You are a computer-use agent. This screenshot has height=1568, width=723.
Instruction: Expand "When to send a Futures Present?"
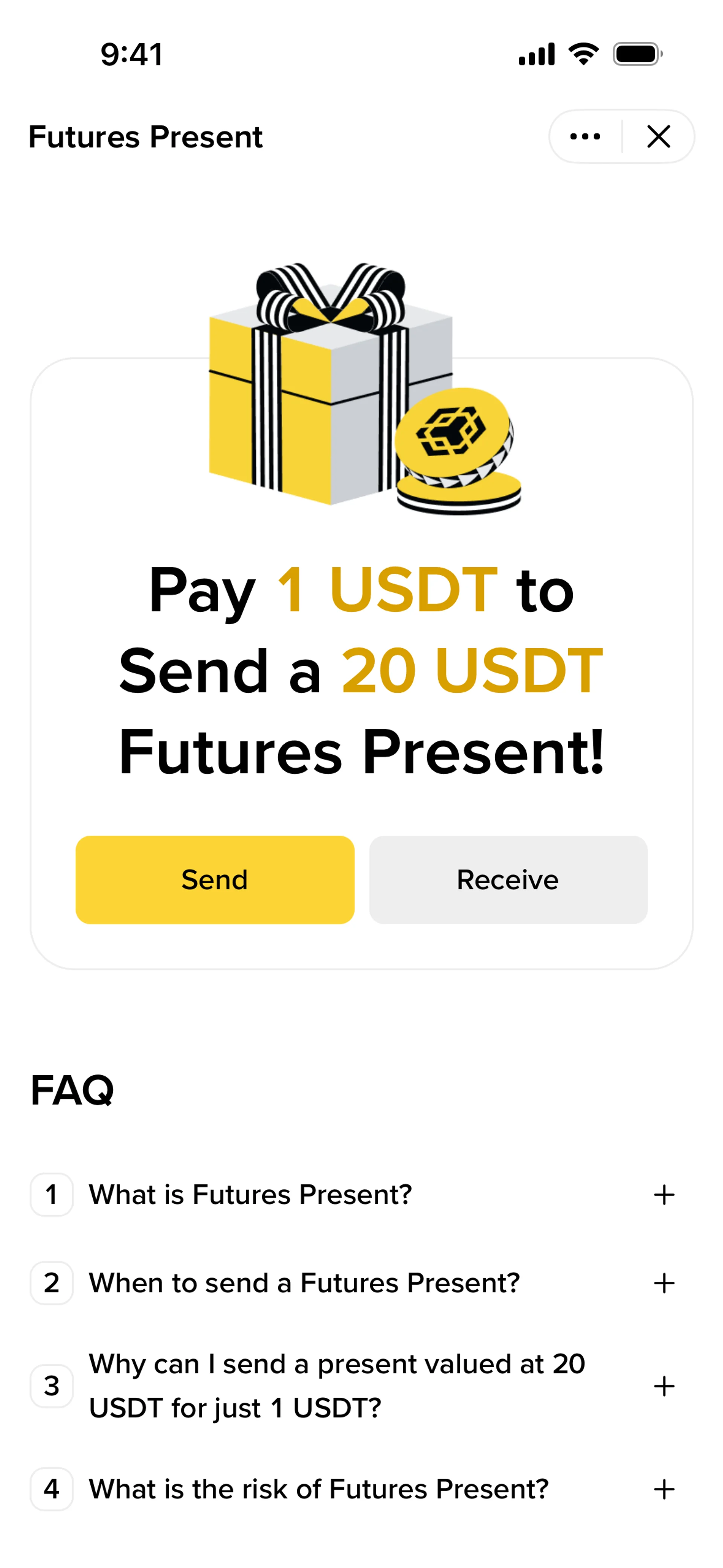pos(664,1282)
